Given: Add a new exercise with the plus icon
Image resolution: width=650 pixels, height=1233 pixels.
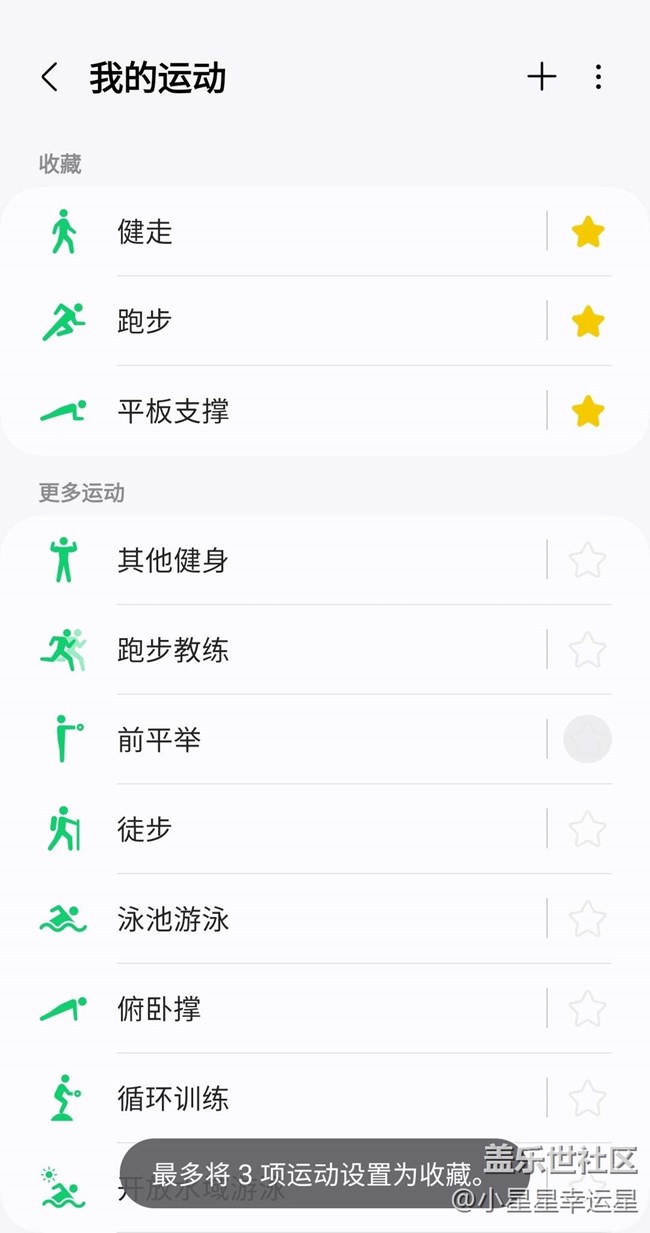Looking at the screenshot, I should [541, 77].
